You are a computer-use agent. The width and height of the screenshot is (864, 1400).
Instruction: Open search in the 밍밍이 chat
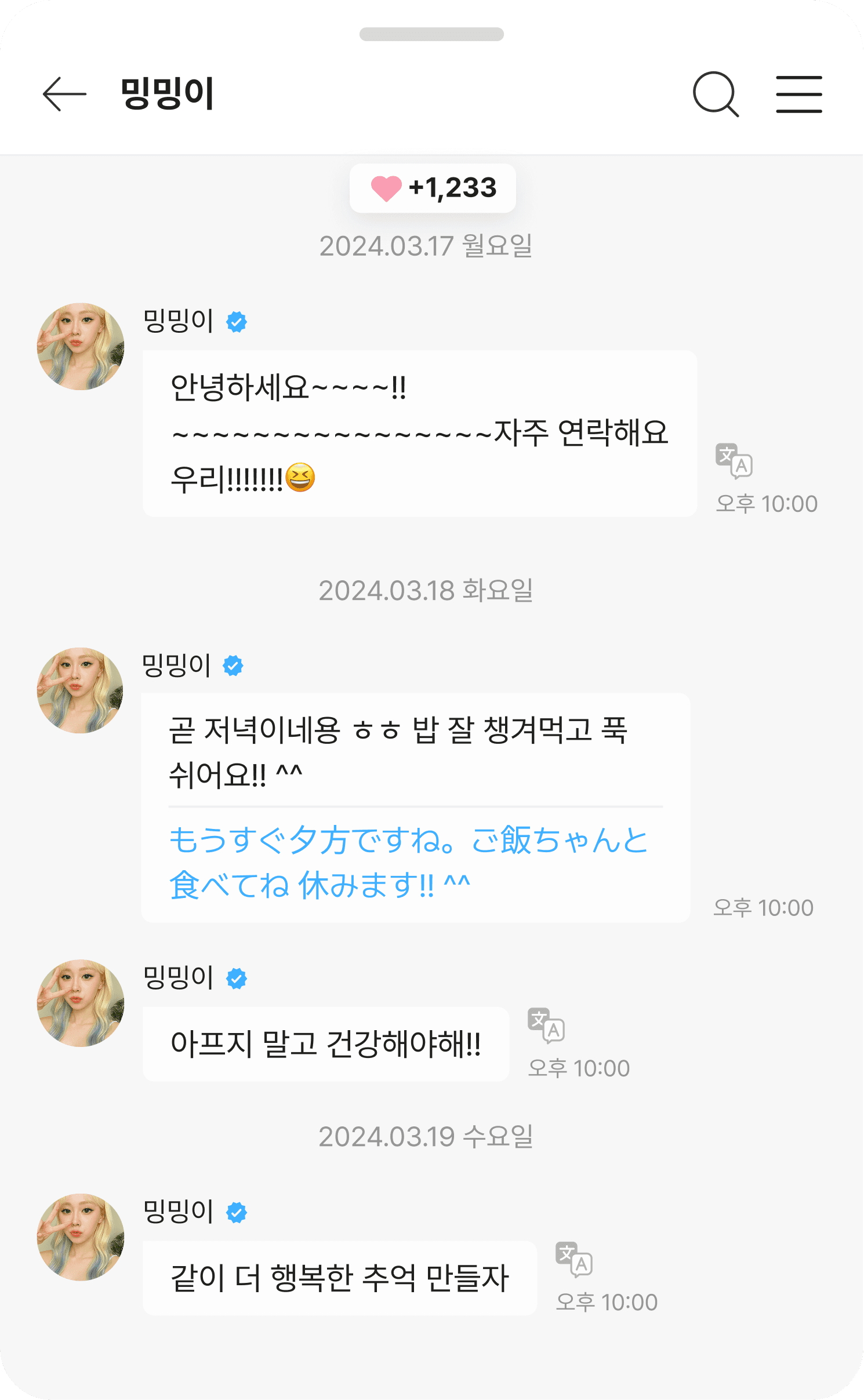pyautogui.click(x=716, y=94)
